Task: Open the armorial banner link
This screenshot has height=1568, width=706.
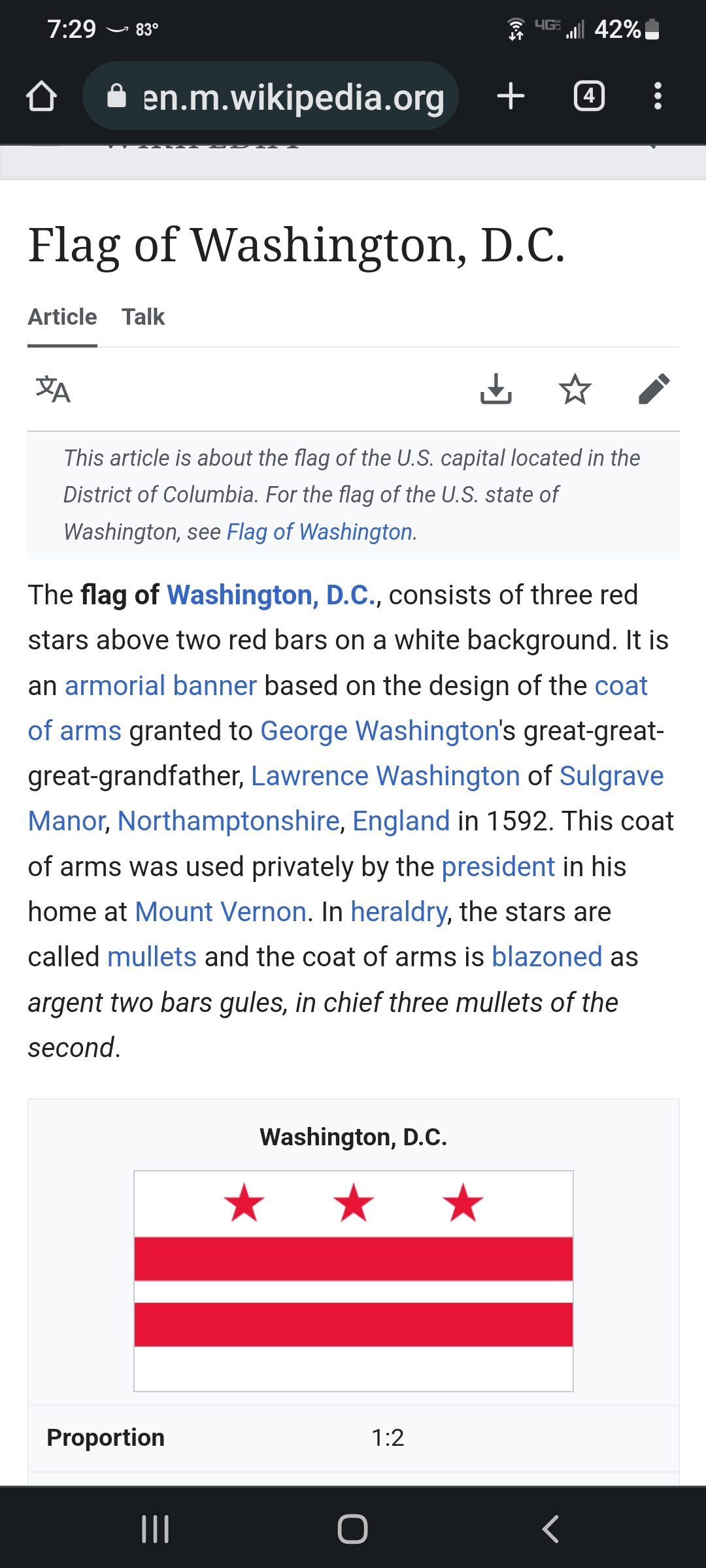Action: click(x=161, y=685)
